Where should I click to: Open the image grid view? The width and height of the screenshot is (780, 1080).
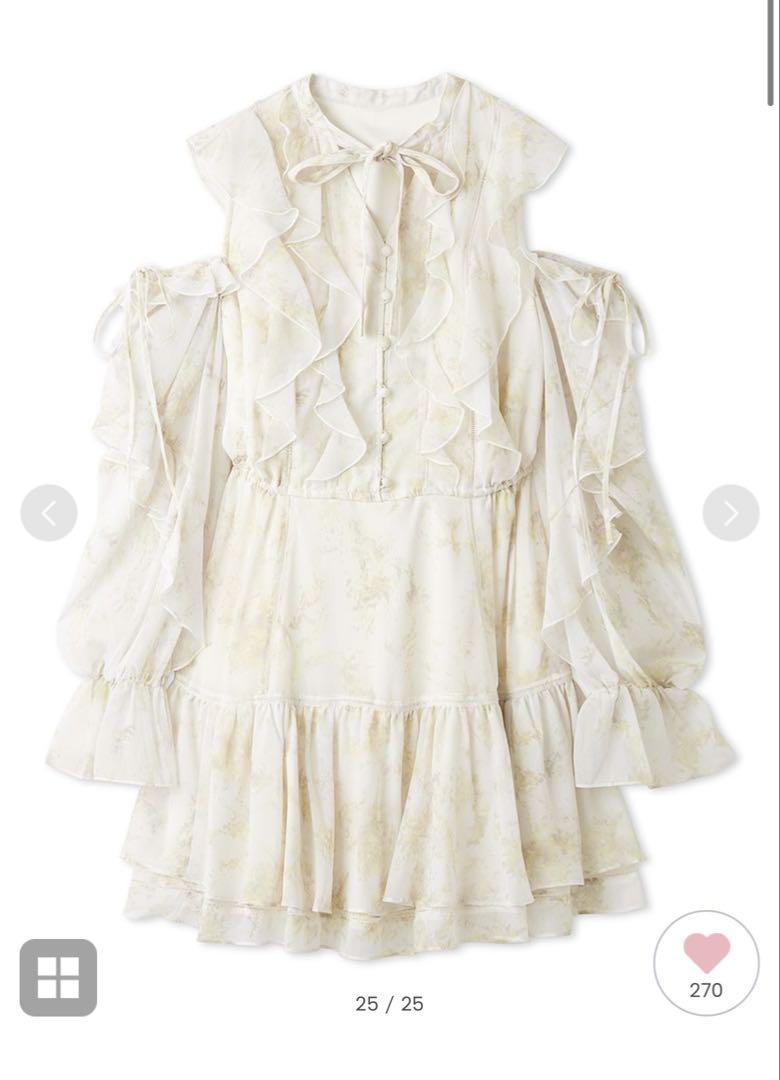coord(58,977)
